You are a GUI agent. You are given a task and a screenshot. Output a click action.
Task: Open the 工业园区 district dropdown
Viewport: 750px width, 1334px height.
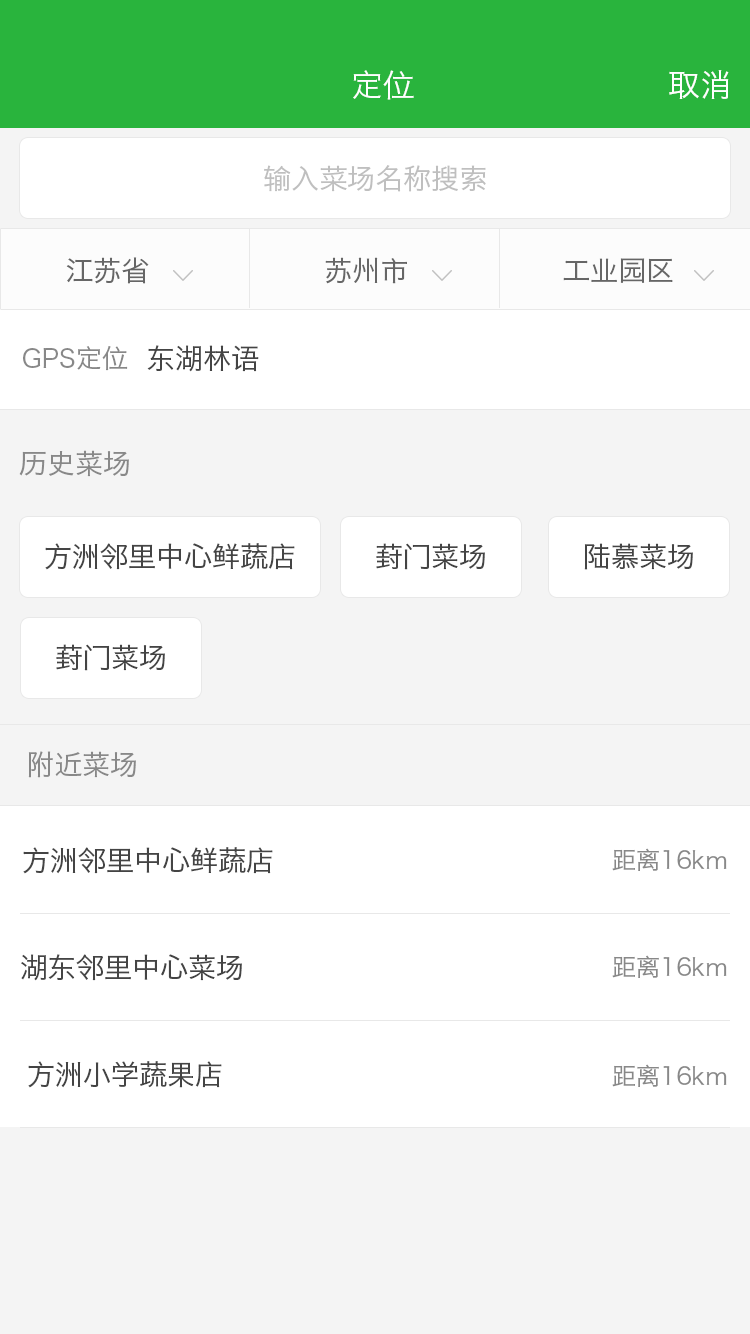pyautogui.click(x=625, y=271)
